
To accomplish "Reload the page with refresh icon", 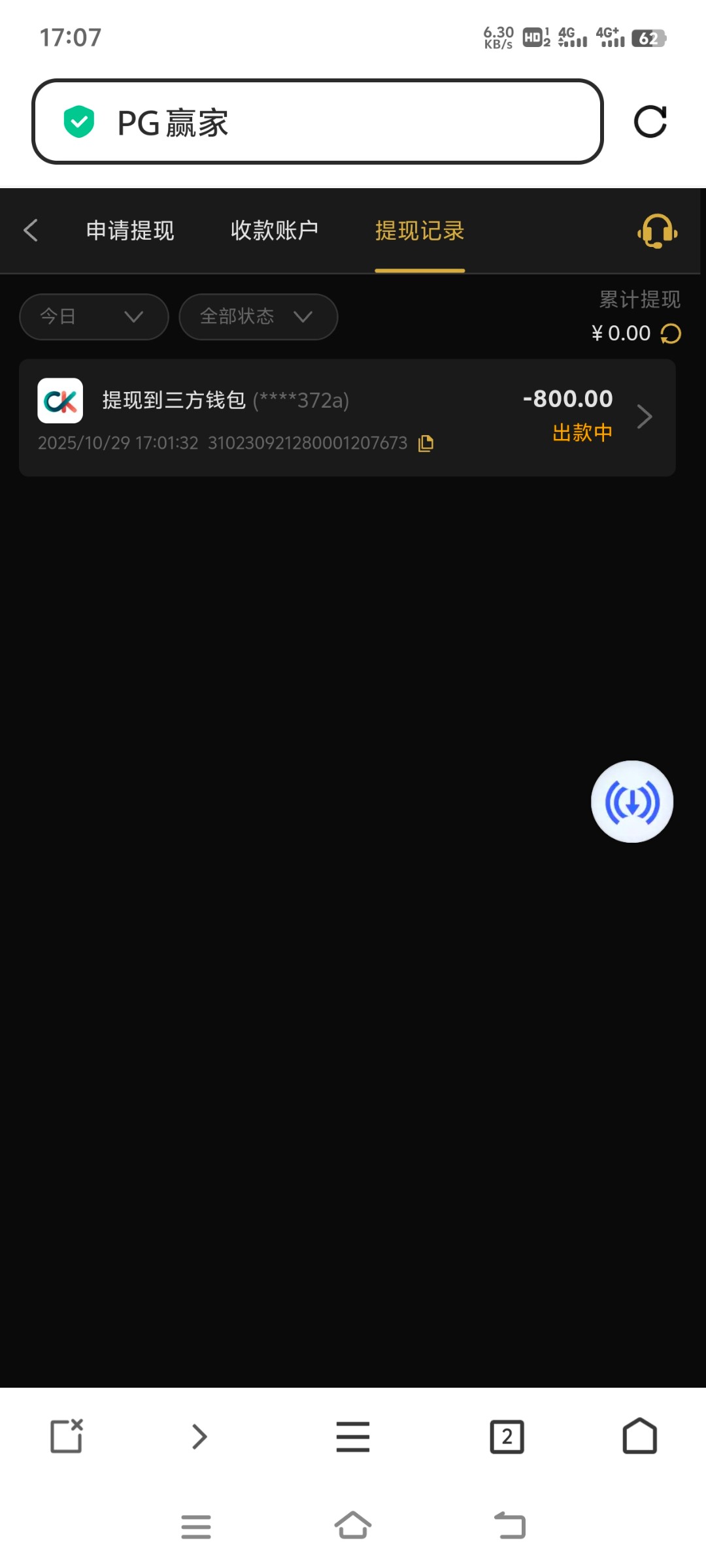I will click(x=650, y=122).
